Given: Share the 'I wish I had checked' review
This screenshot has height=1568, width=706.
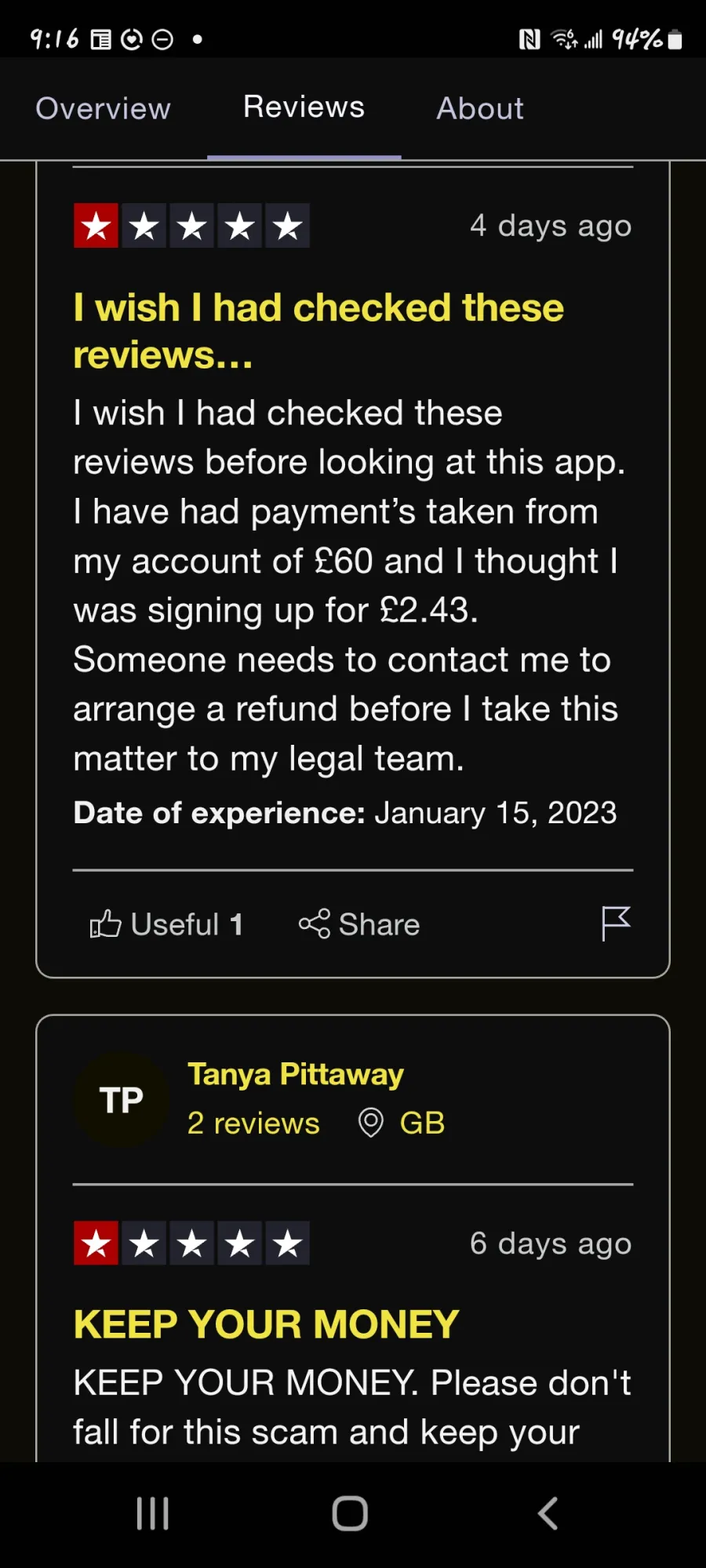Looking at the screenshot, I should coord(359,924).
